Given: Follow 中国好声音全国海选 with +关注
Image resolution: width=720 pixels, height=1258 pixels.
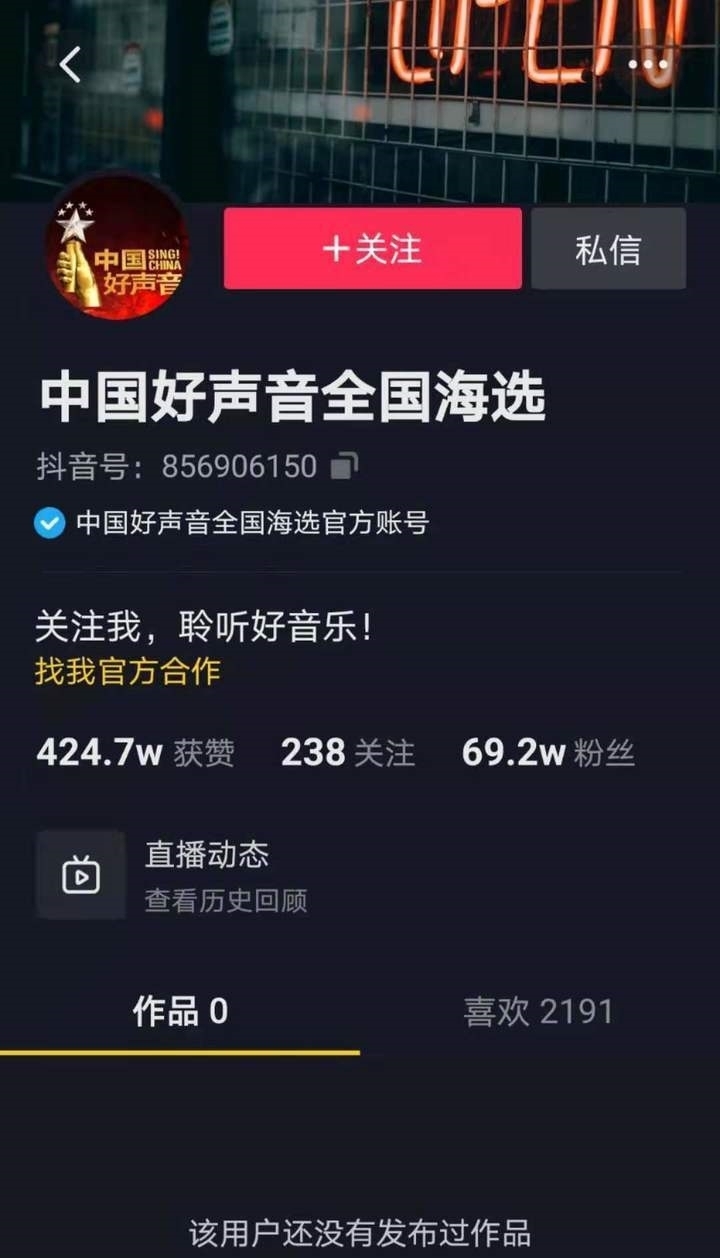Looking at the screenshot, I should 372,249.
